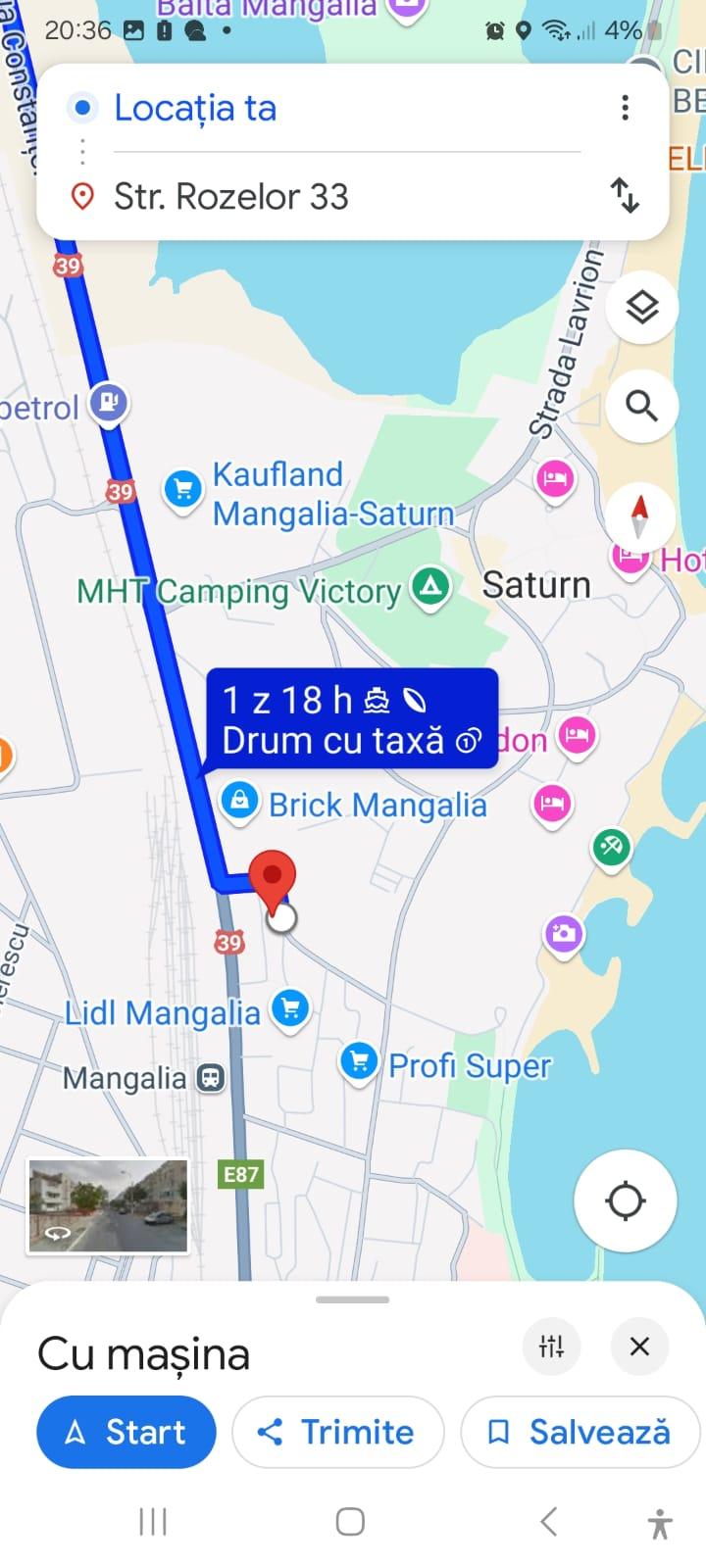The width and height of the screenshot is (706, 1568).
Task: Open route options filter icon
Action: (x=551, y=1347)
